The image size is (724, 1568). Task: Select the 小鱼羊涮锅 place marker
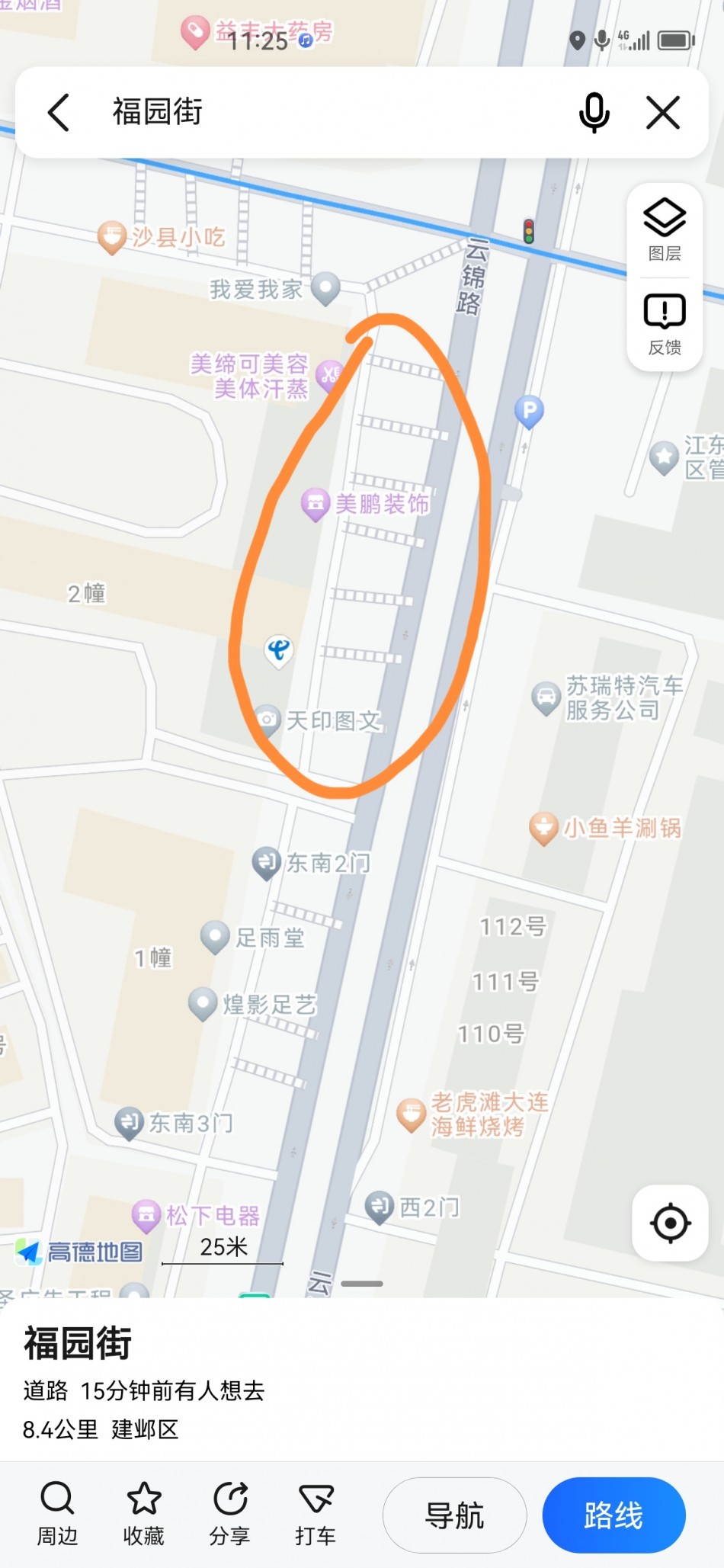543,828
